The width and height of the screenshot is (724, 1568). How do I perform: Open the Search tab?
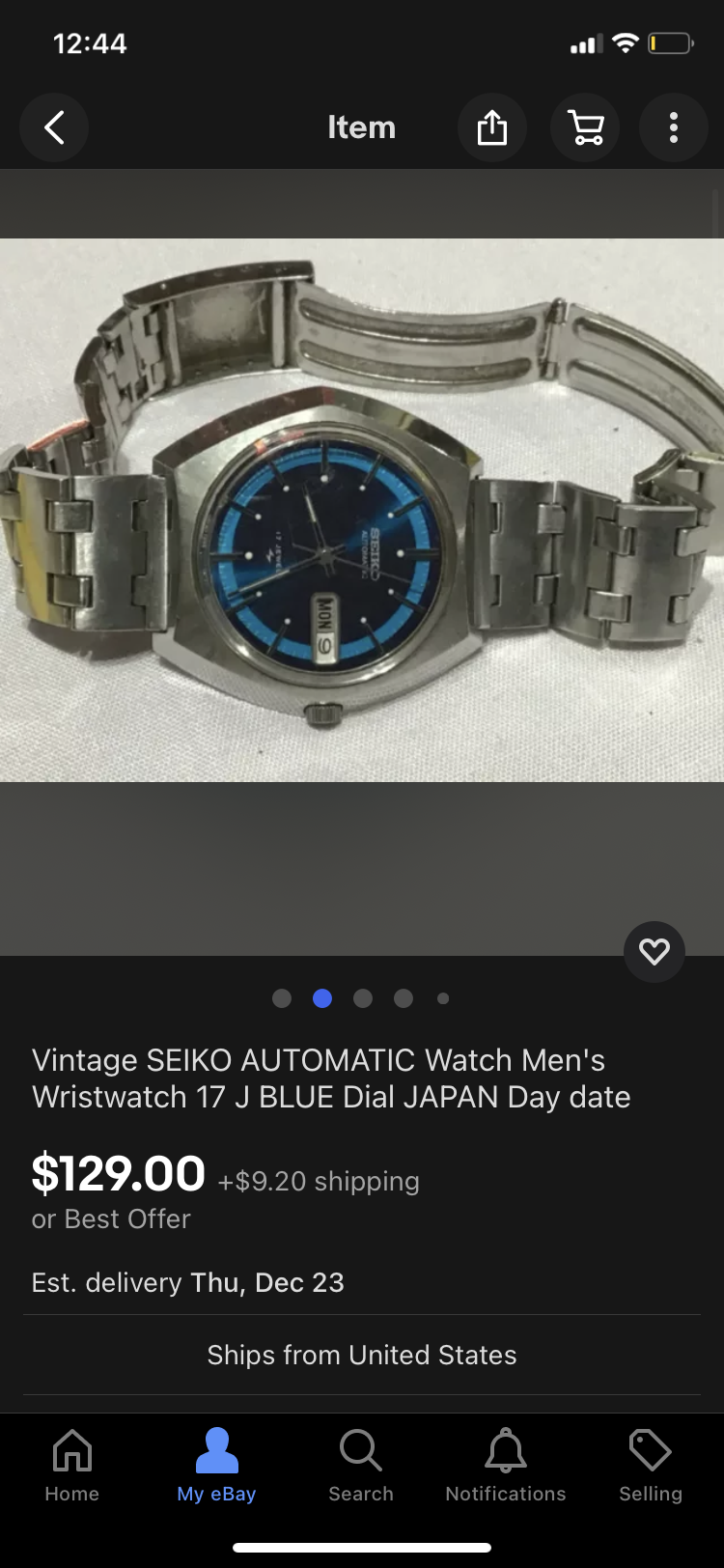click(361, 1466)
